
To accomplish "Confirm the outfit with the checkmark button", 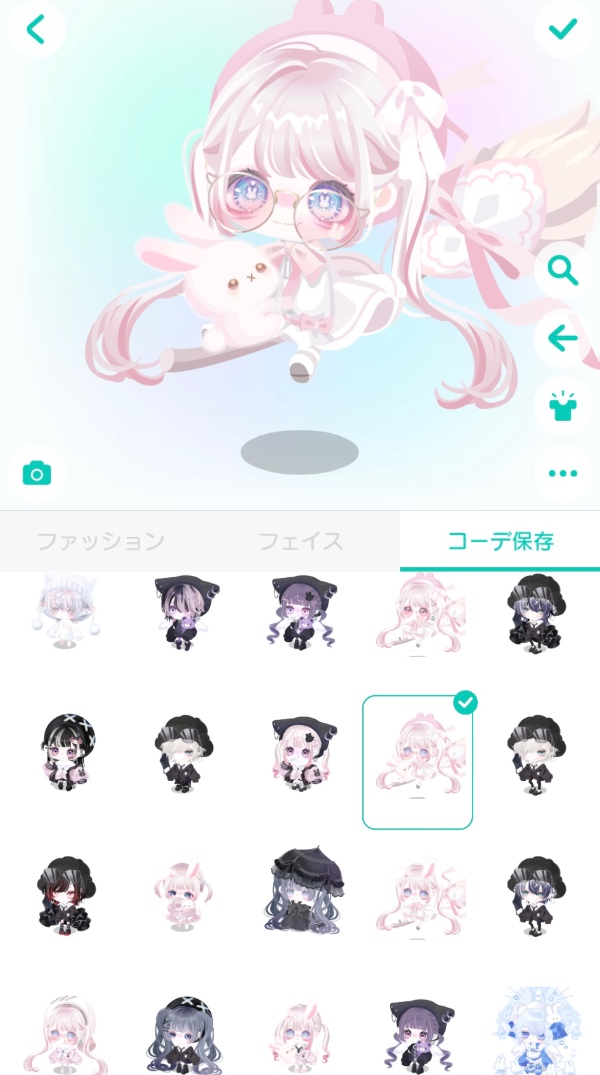I will pyautogui.click(x=563, y=29).
